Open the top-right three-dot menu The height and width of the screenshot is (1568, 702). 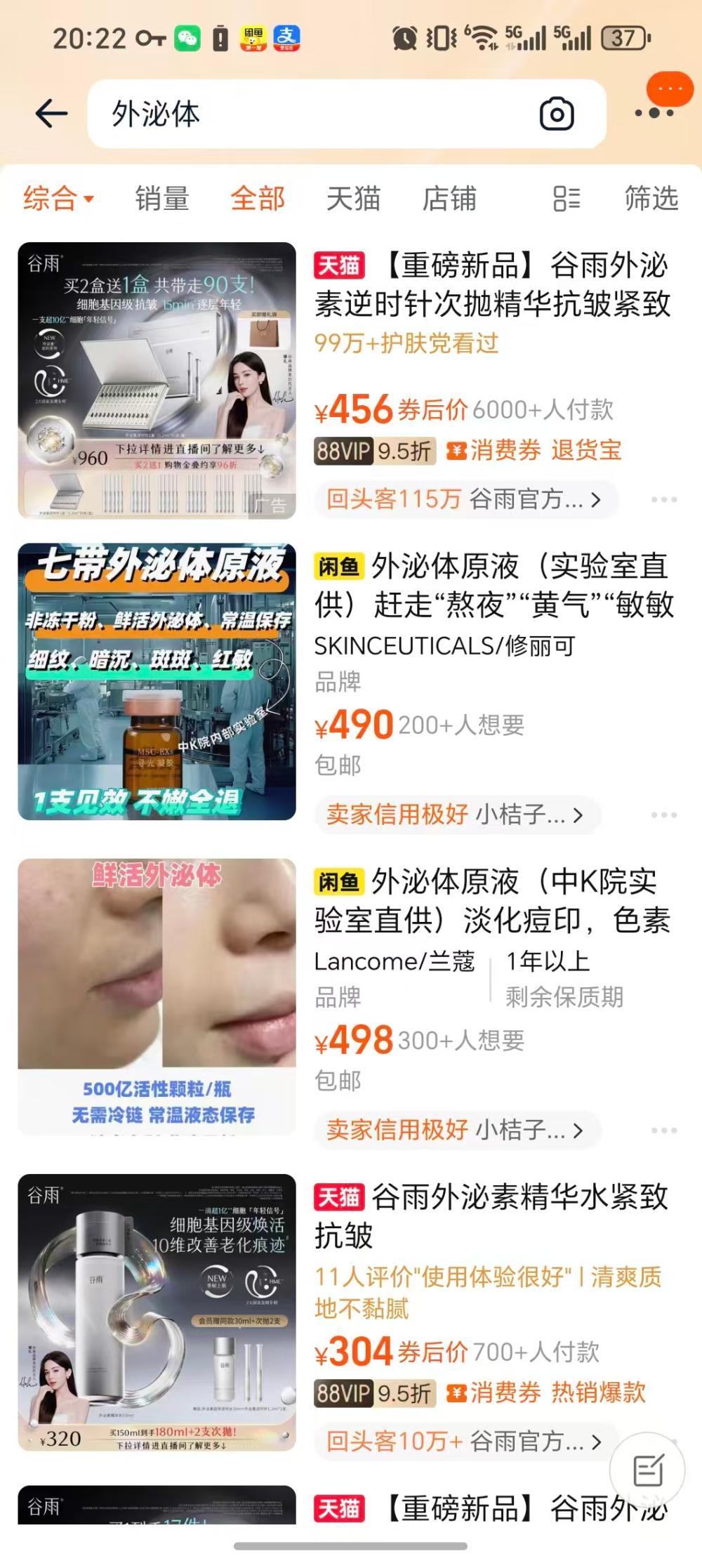tap(654, 112)
